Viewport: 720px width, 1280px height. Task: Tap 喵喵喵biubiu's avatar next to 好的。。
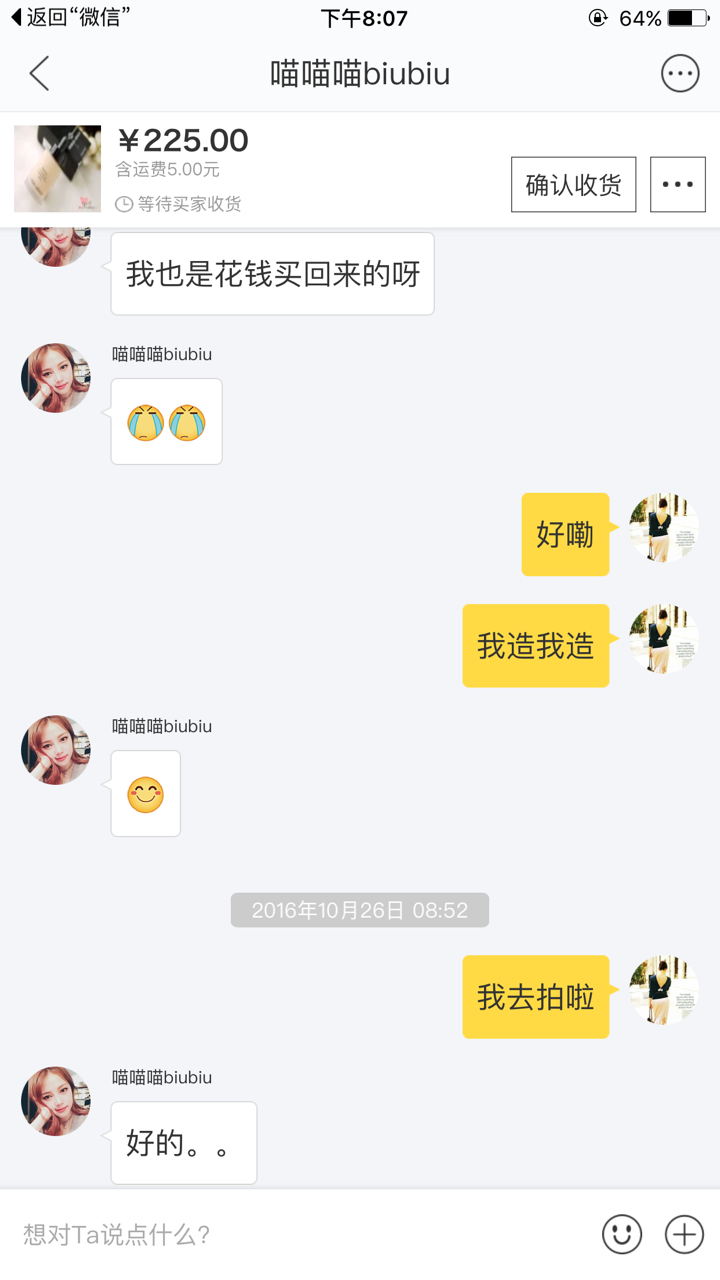(x=55, y=1101)
